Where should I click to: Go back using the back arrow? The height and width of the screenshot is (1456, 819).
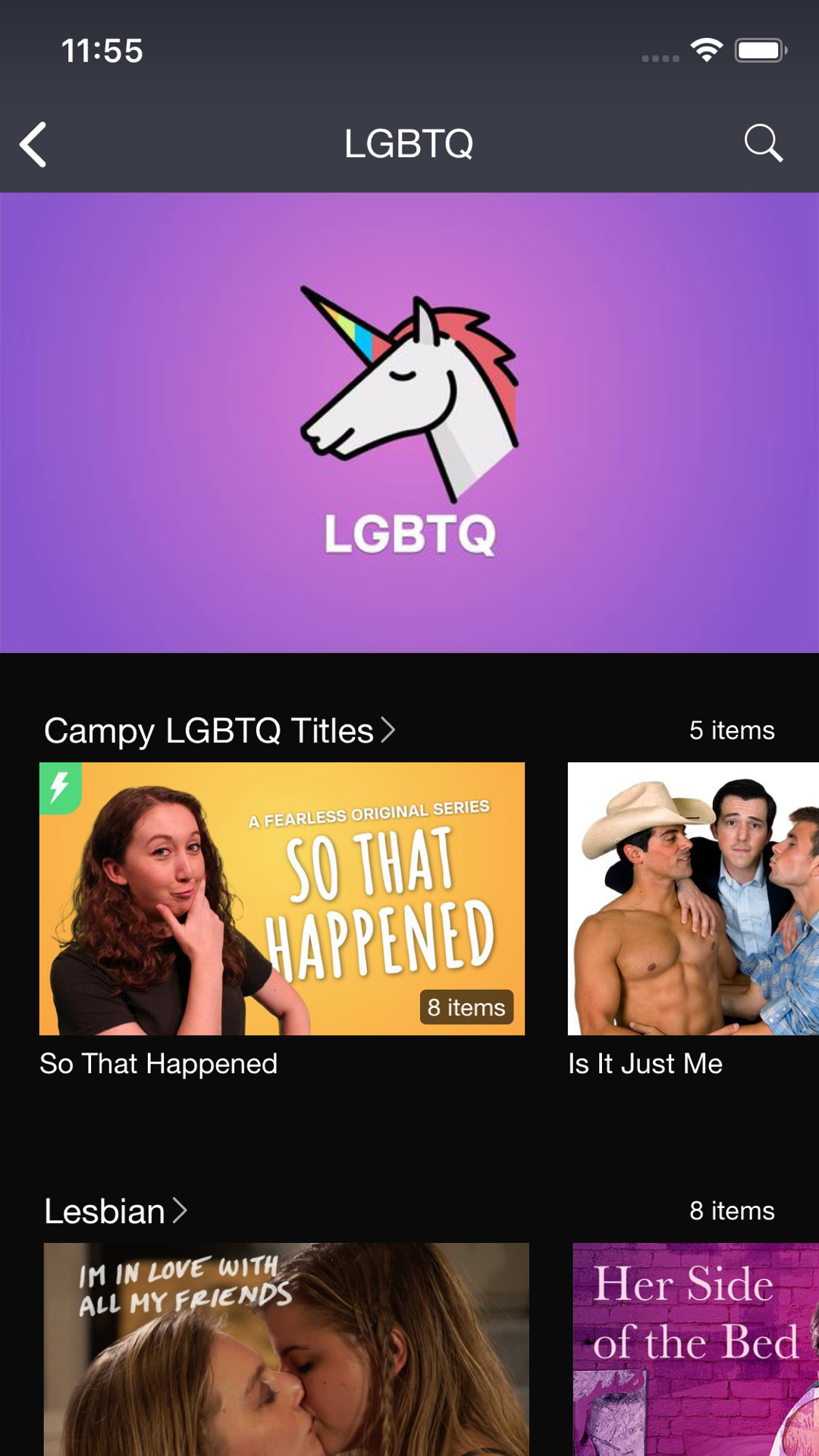point(33,144)
